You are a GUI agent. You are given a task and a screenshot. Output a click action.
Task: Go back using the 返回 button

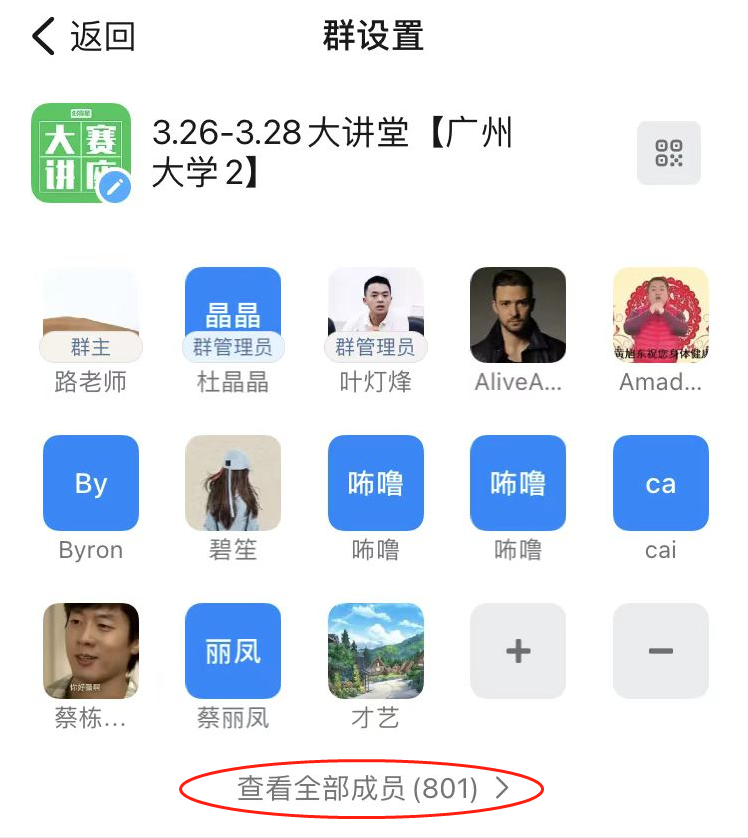point(84,37)
